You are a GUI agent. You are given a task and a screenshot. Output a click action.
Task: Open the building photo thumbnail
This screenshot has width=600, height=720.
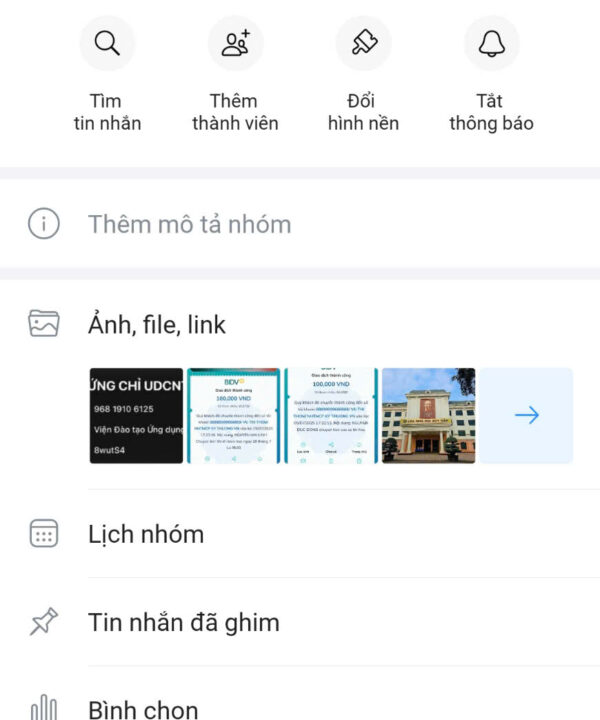click(428, 415)
